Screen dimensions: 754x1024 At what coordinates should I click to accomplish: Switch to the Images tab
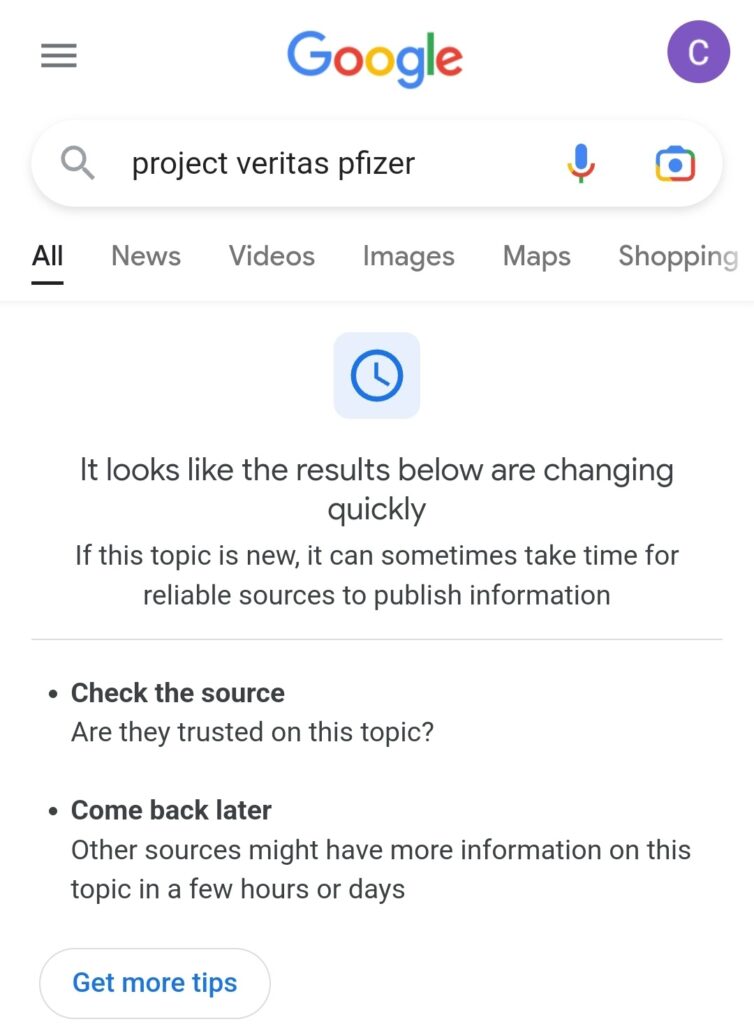tap(408, 256)
